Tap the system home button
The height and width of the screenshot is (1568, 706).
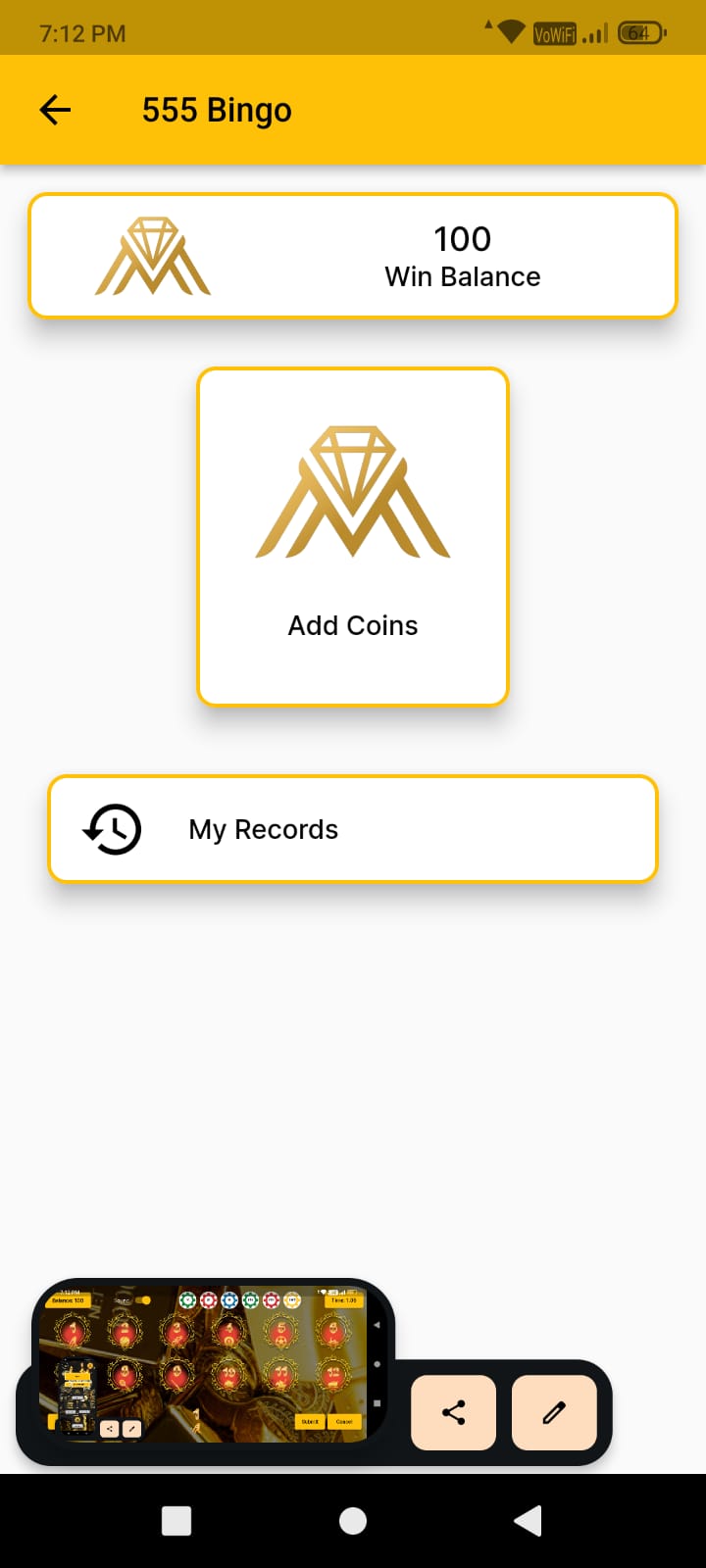[x=353, y=1521]
